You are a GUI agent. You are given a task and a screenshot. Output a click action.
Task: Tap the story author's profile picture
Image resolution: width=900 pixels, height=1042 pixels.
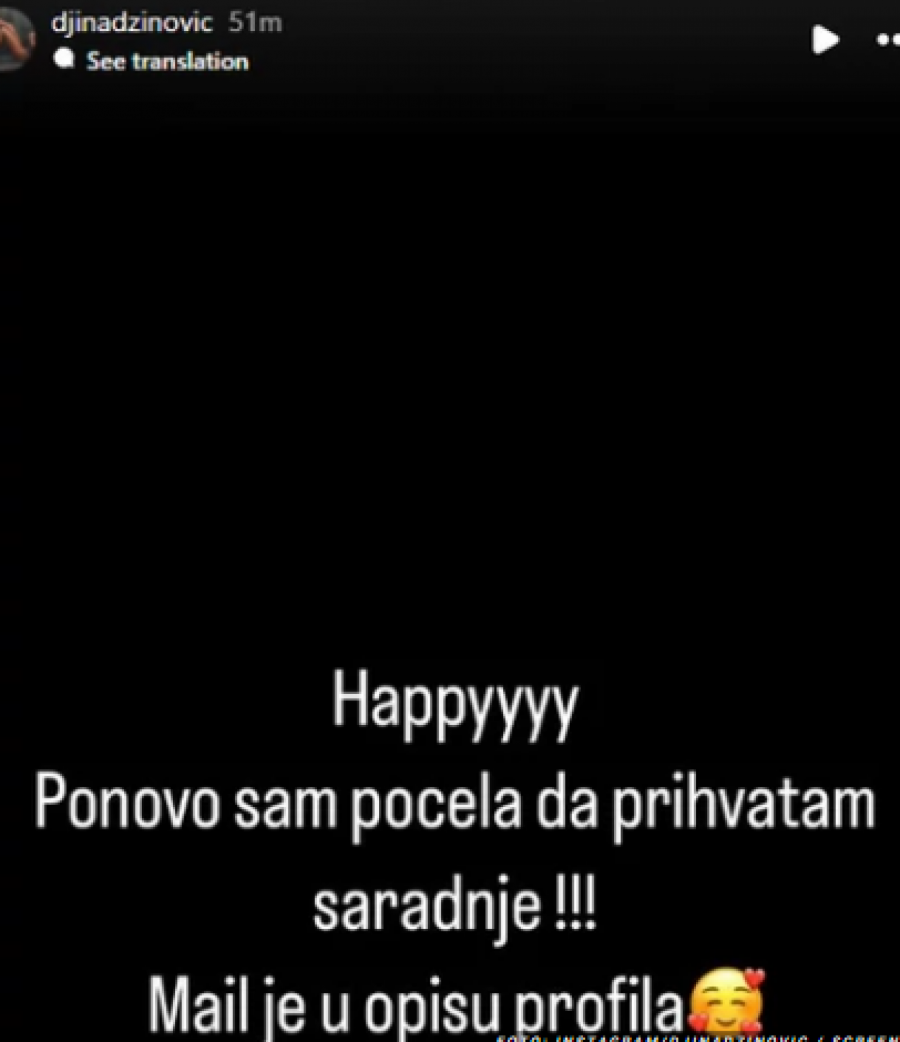coord(17,38)
